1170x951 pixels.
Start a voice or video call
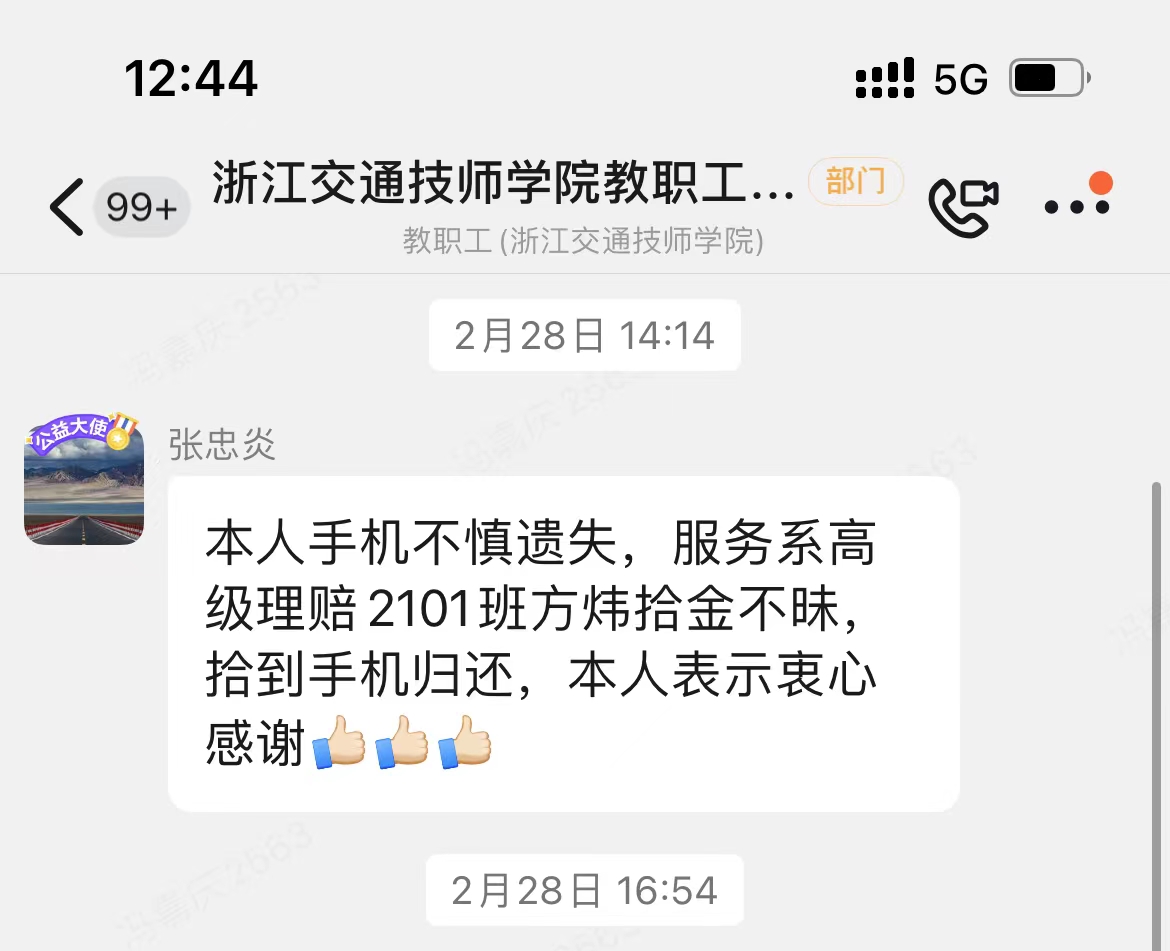(962, 206)
